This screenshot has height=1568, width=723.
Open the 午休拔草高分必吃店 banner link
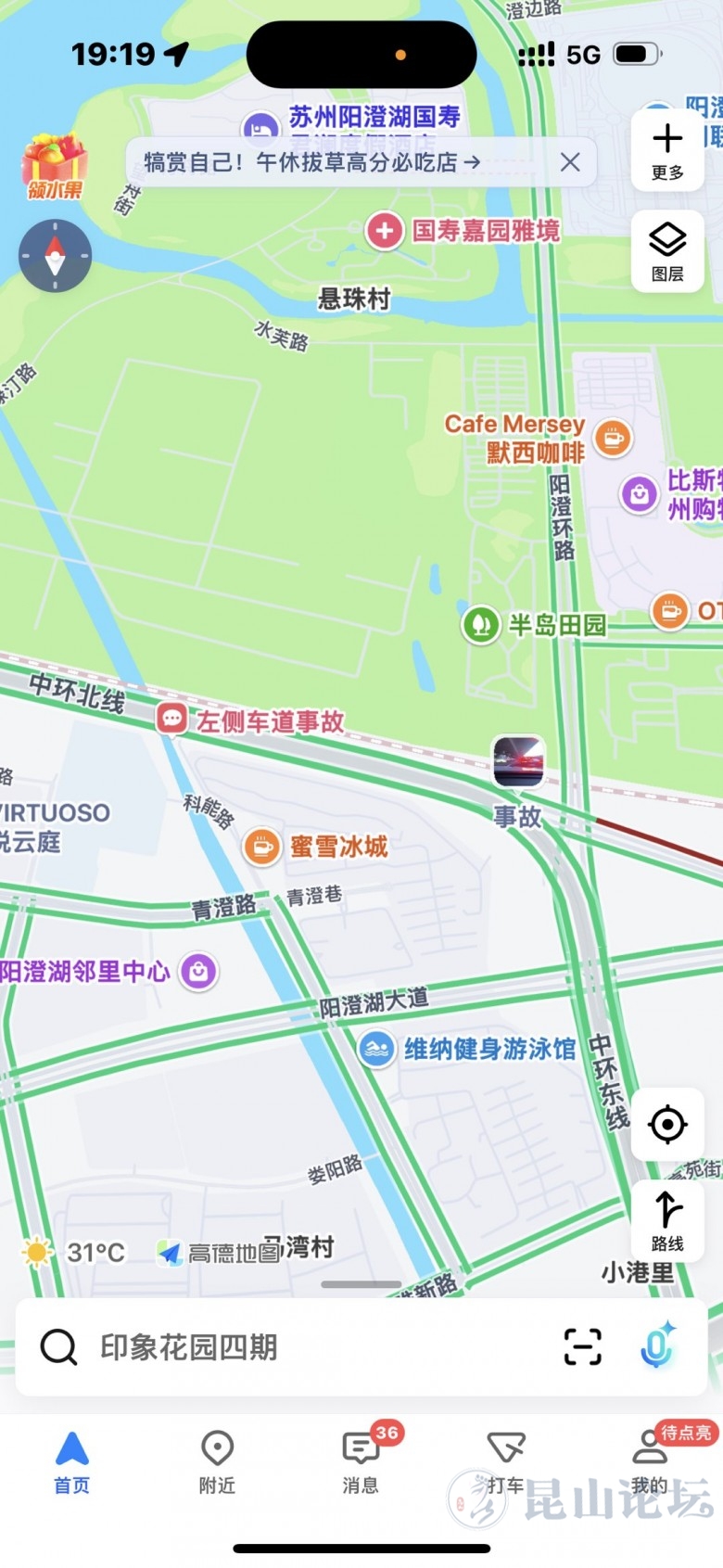pyautogui.click(x=311, y=162)
